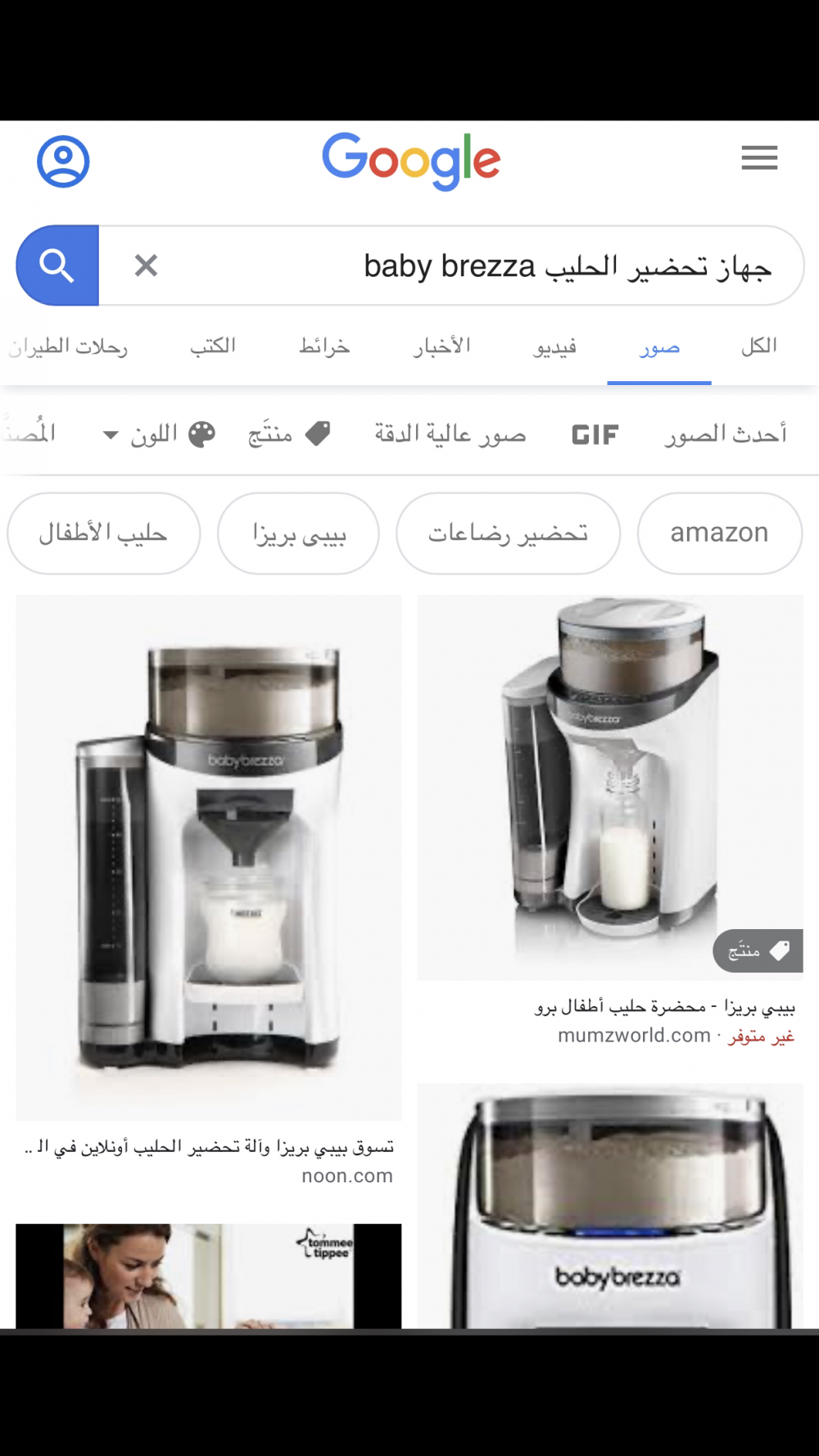Open the hamburger menu
The width and height of the screenshot is (819, 1456).
759,157
